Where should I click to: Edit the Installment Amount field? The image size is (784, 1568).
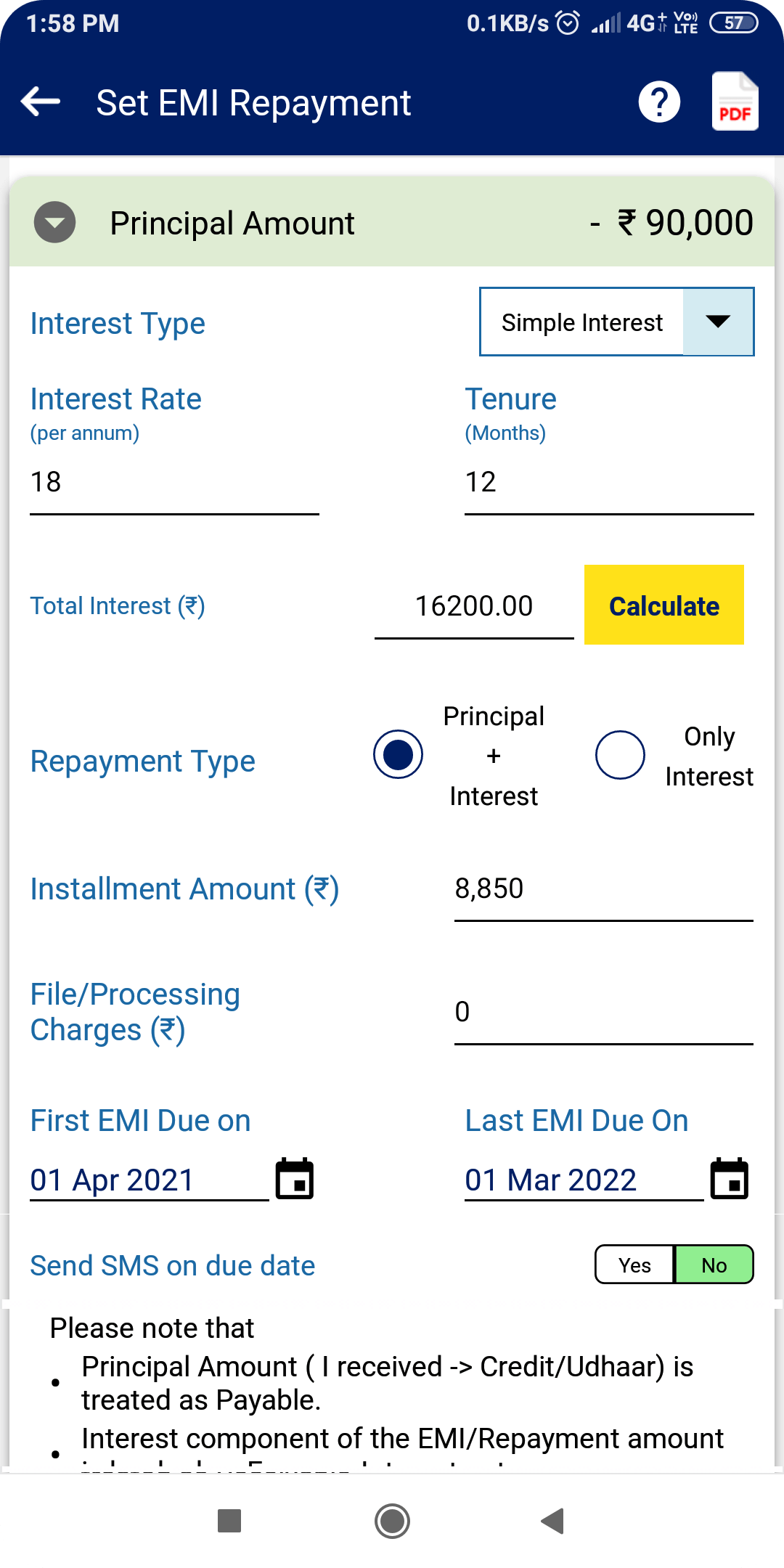click(x=603, y=890)
